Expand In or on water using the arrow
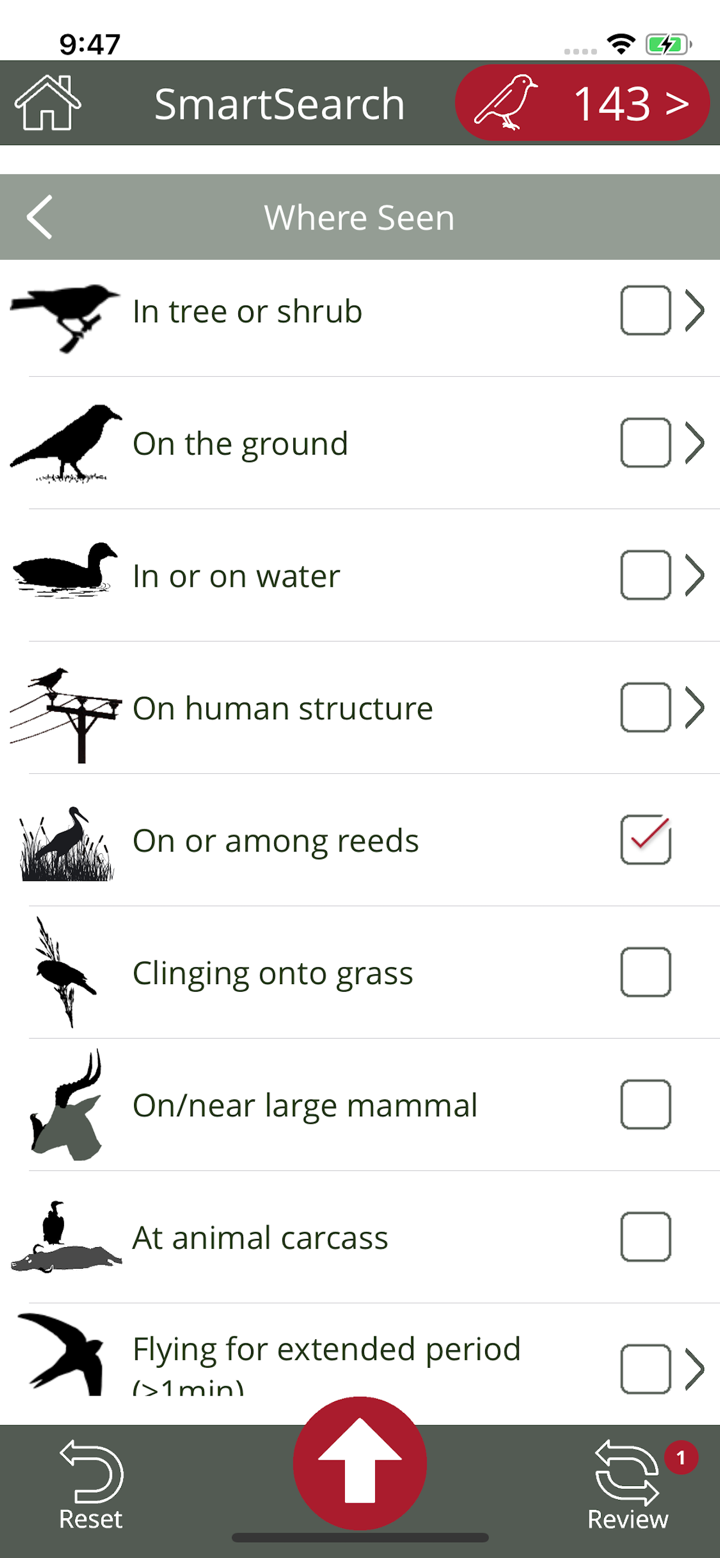This screenshot has height=1558, width=720. tap(695, 574)
